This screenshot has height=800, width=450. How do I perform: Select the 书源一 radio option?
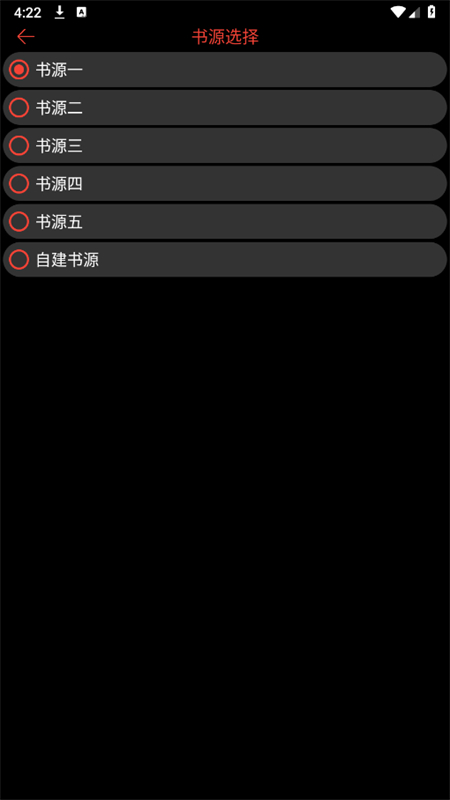coord(225,69)
